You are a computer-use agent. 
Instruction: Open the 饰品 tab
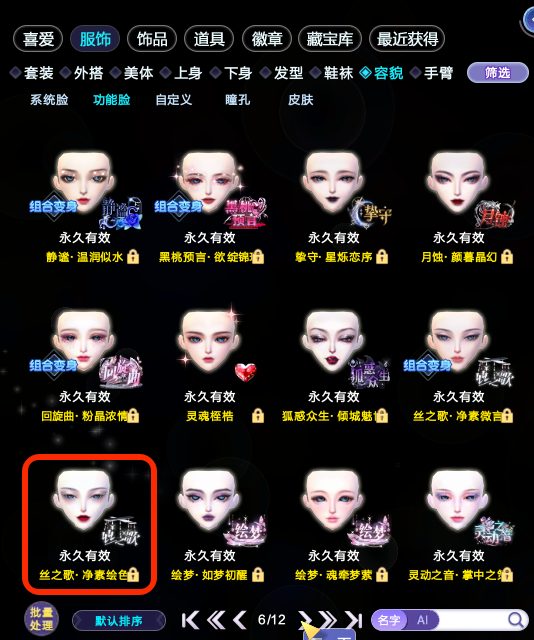[152, 39]
